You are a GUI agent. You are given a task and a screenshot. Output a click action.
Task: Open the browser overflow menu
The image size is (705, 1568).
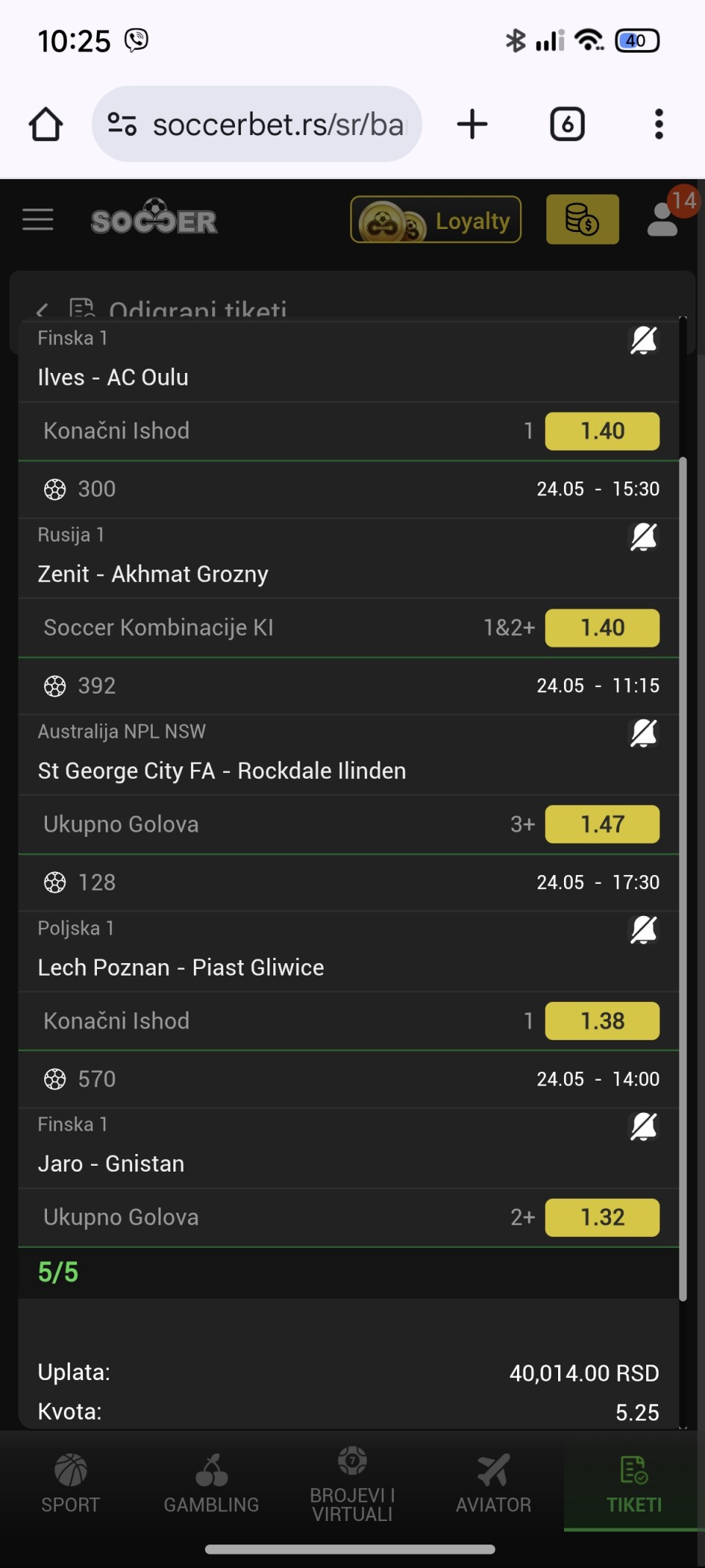[x=659, y=124]
